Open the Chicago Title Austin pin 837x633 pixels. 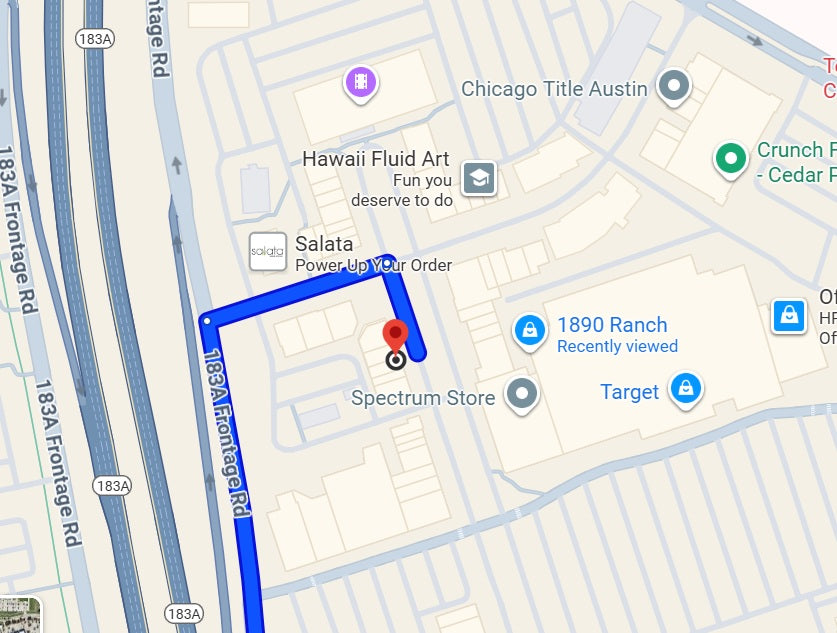point(675,86)
